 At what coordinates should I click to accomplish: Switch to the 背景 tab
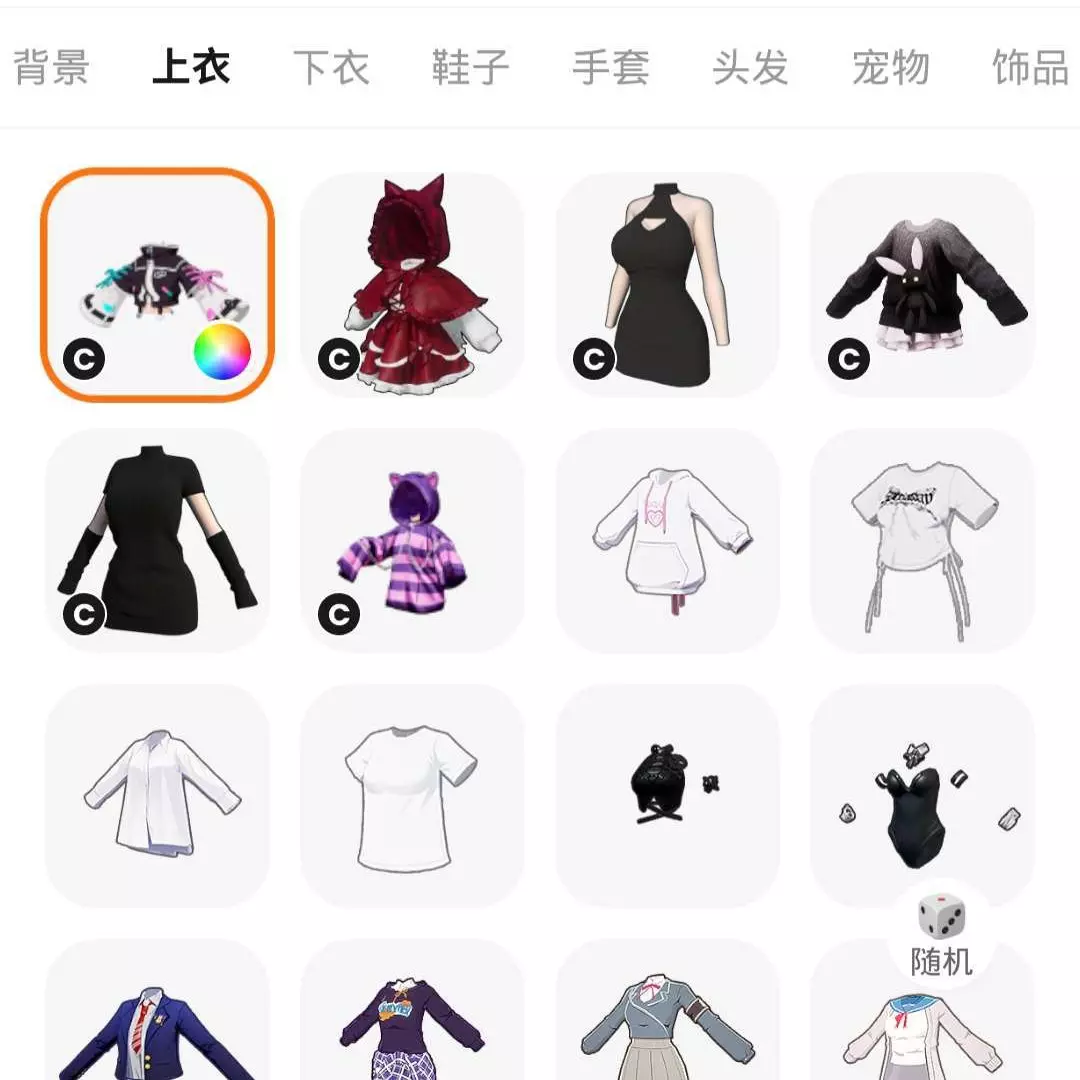point(52,68)
